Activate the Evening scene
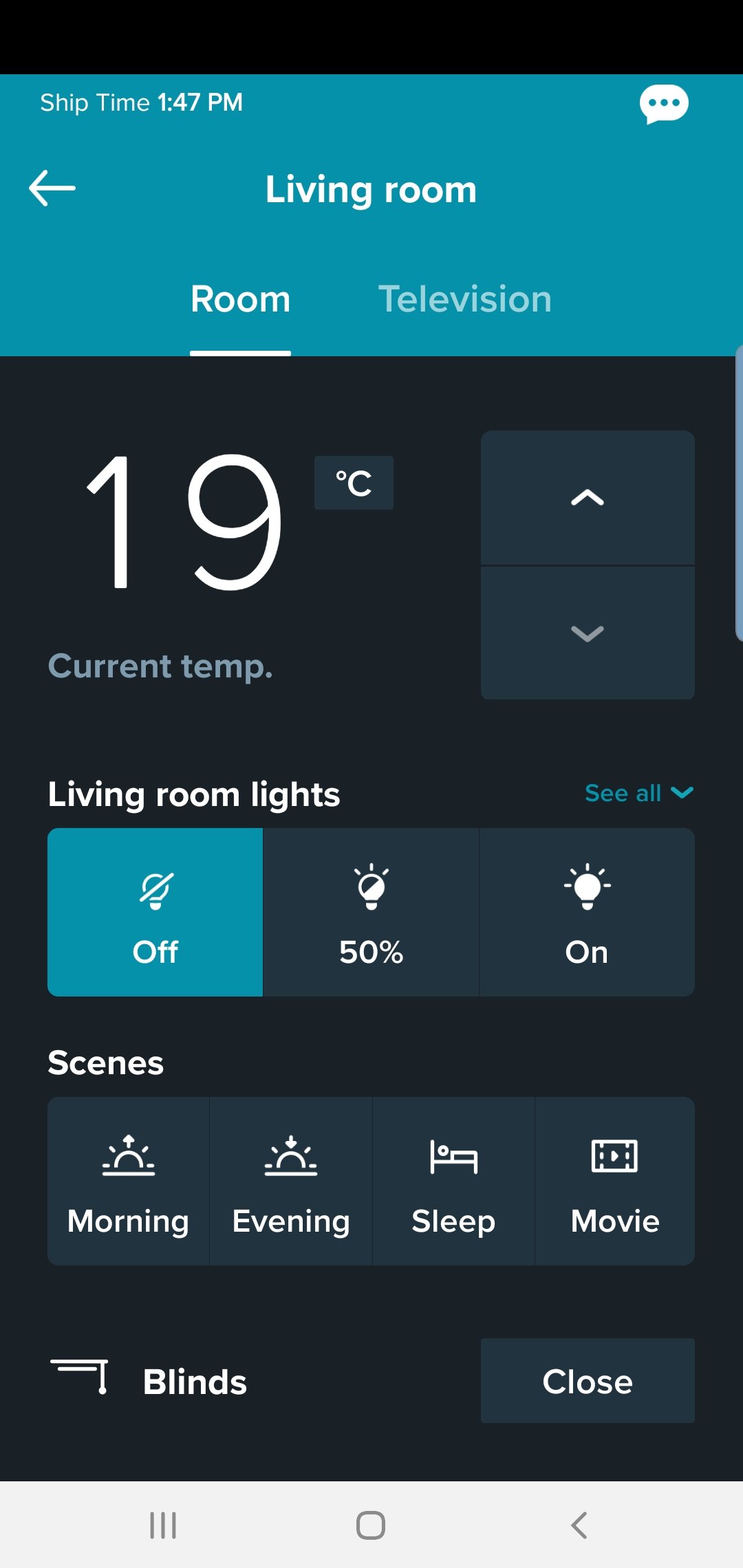Image resolution: width=743 pixels, height=1568 pixels. [x=291, y=1181]
